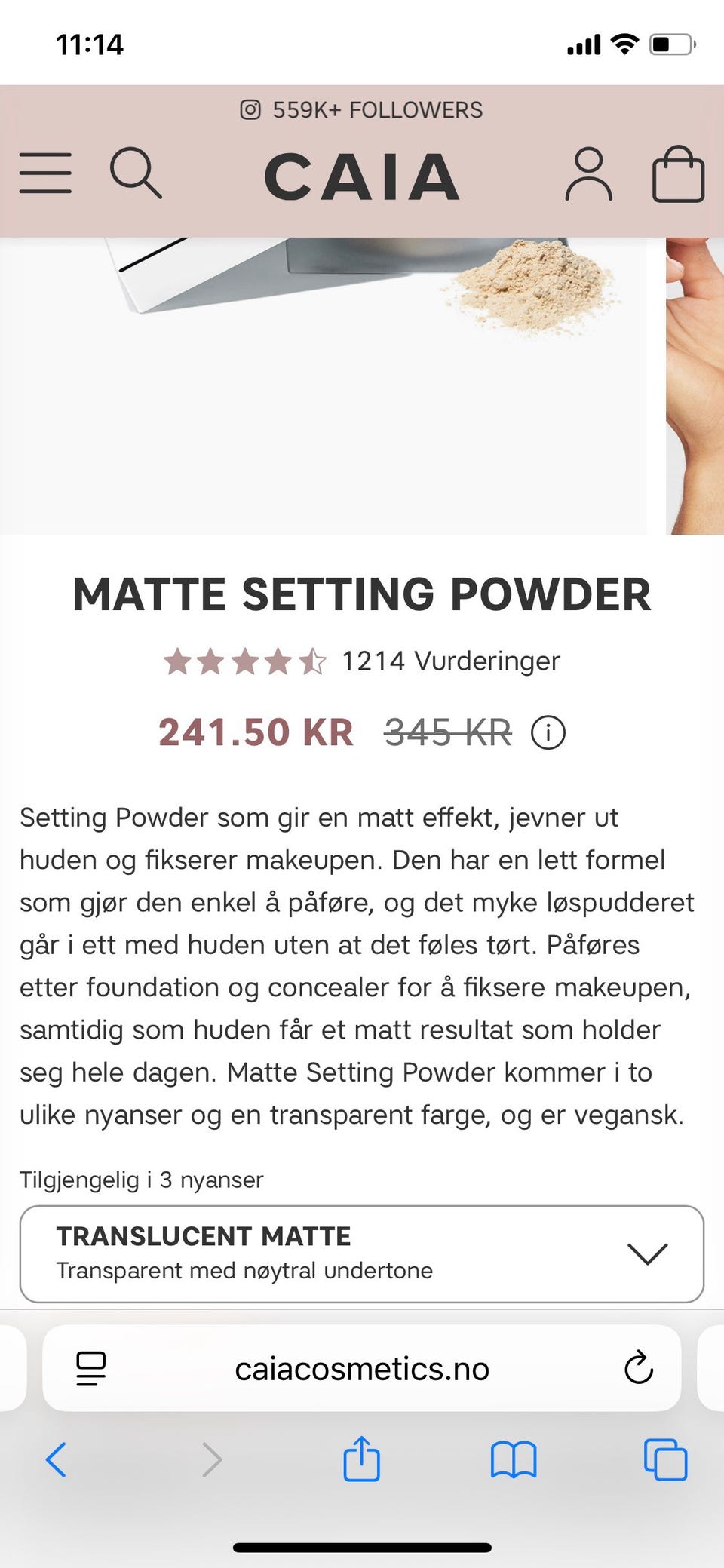Show all open browser tabs

[665, 1459]
